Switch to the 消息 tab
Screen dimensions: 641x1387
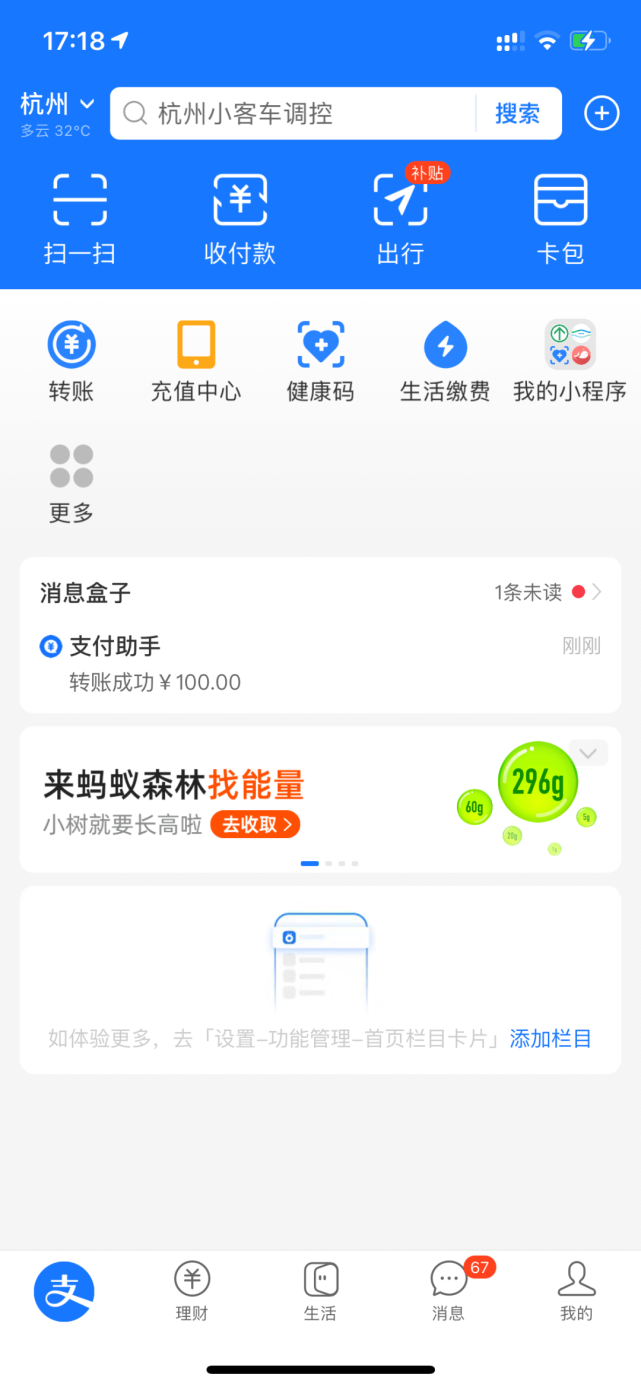click(449, 1290)
